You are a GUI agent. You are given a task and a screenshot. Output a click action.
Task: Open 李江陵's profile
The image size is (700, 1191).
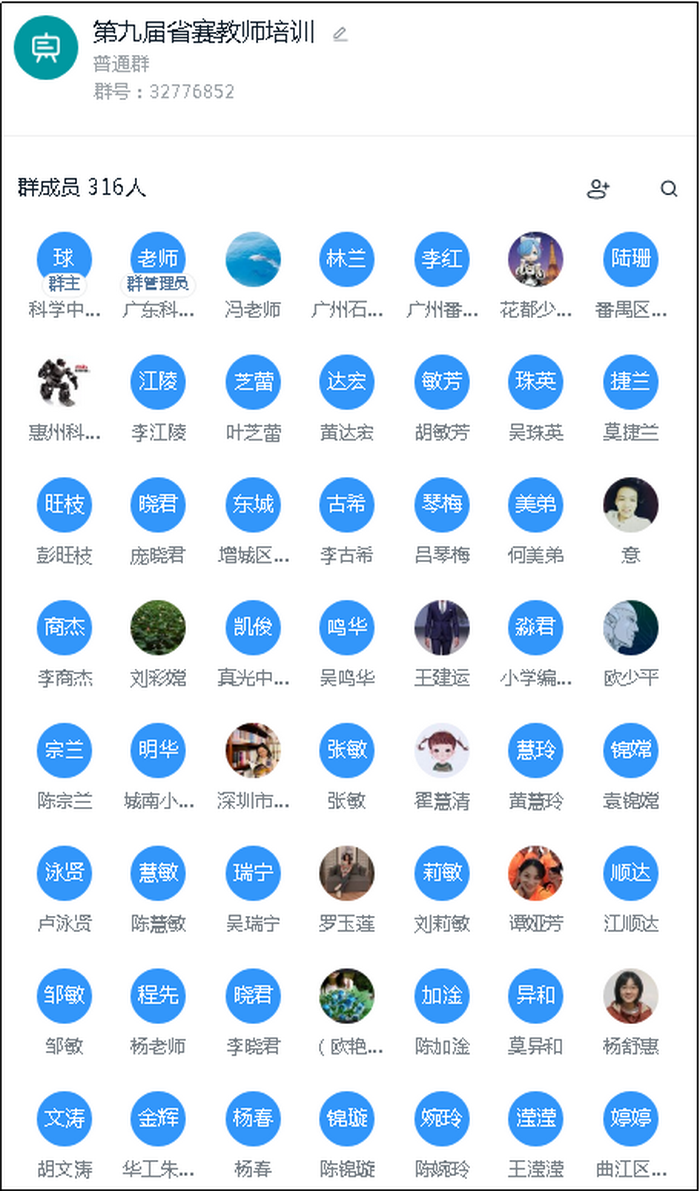pos(158,383)
